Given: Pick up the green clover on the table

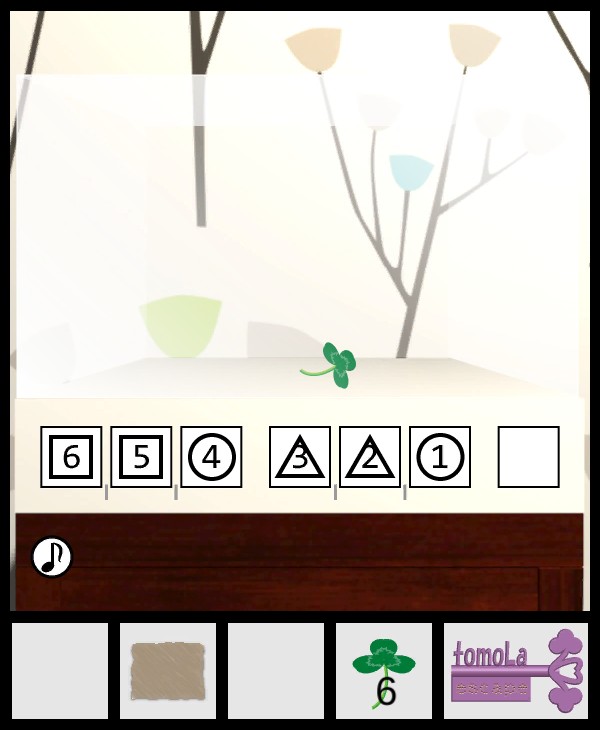Looking at the screenshot, I should tap(335, 366).
